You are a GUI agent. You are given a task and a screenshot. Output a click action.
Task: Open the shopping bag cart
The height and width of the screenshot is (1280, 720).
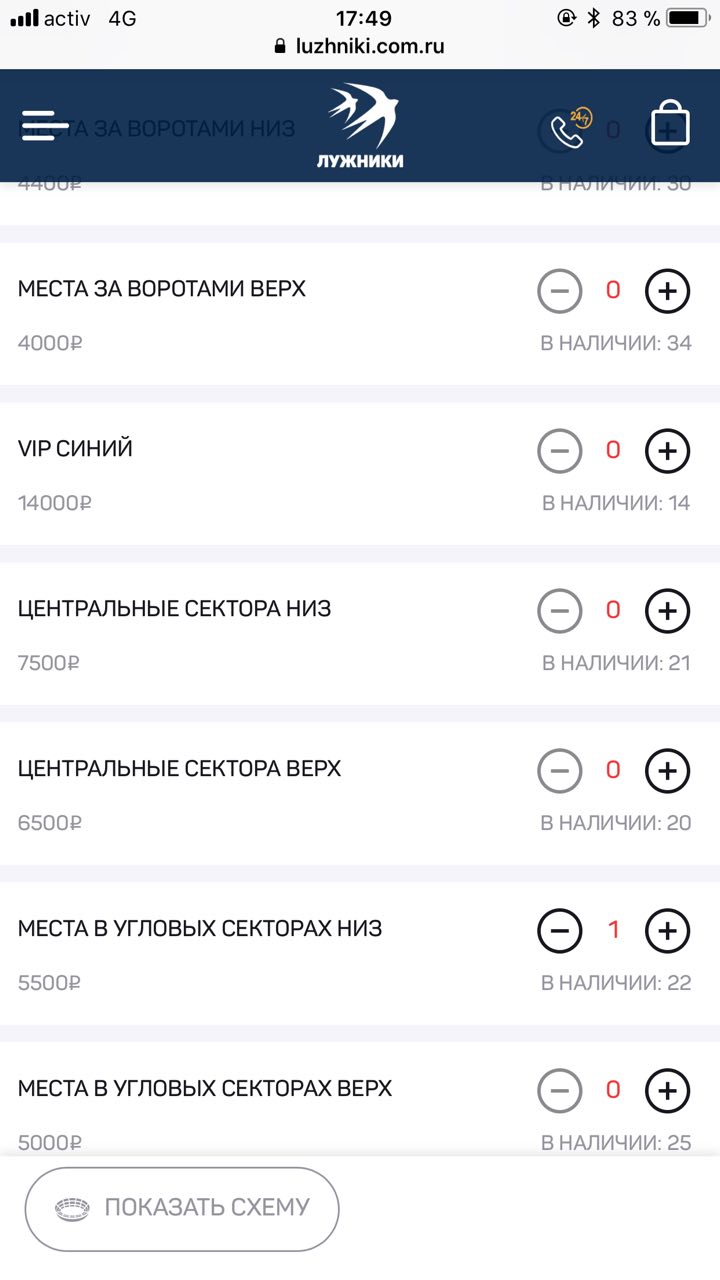(x=669, y=127)
